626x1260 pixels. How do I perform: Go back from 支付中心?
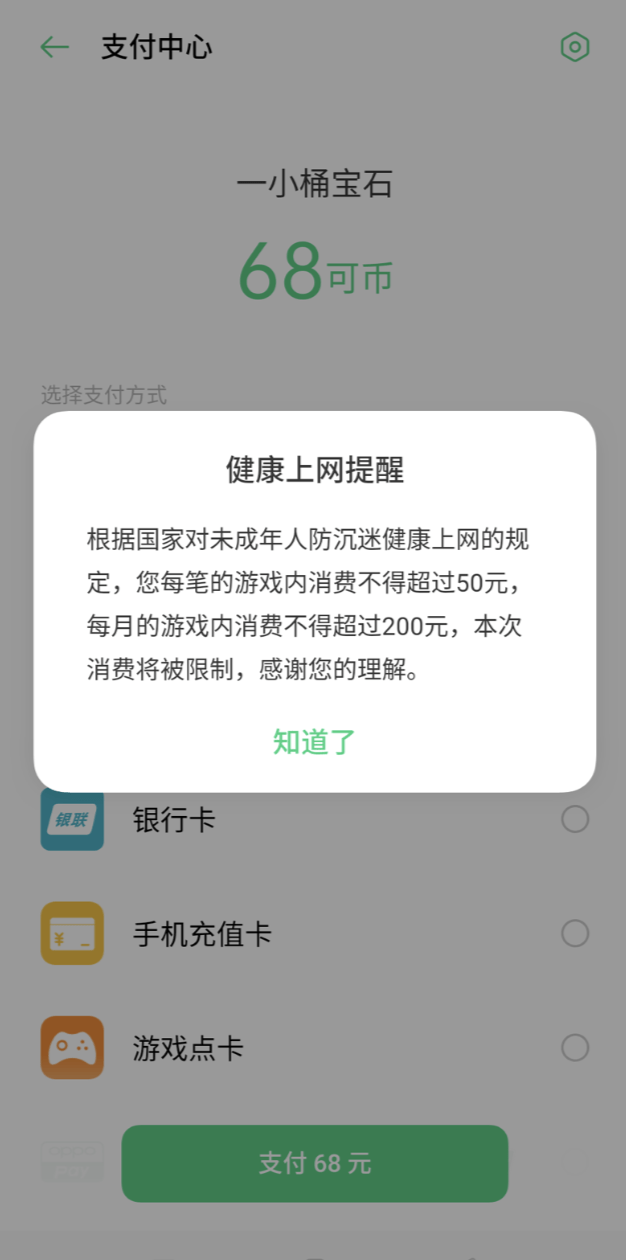tap(54, 47)
